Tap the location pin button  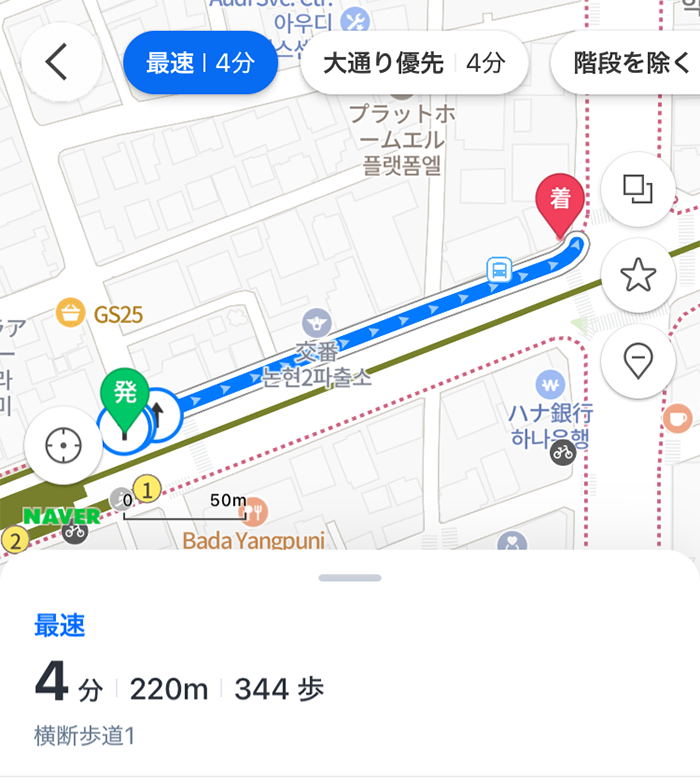coord(638,360)
